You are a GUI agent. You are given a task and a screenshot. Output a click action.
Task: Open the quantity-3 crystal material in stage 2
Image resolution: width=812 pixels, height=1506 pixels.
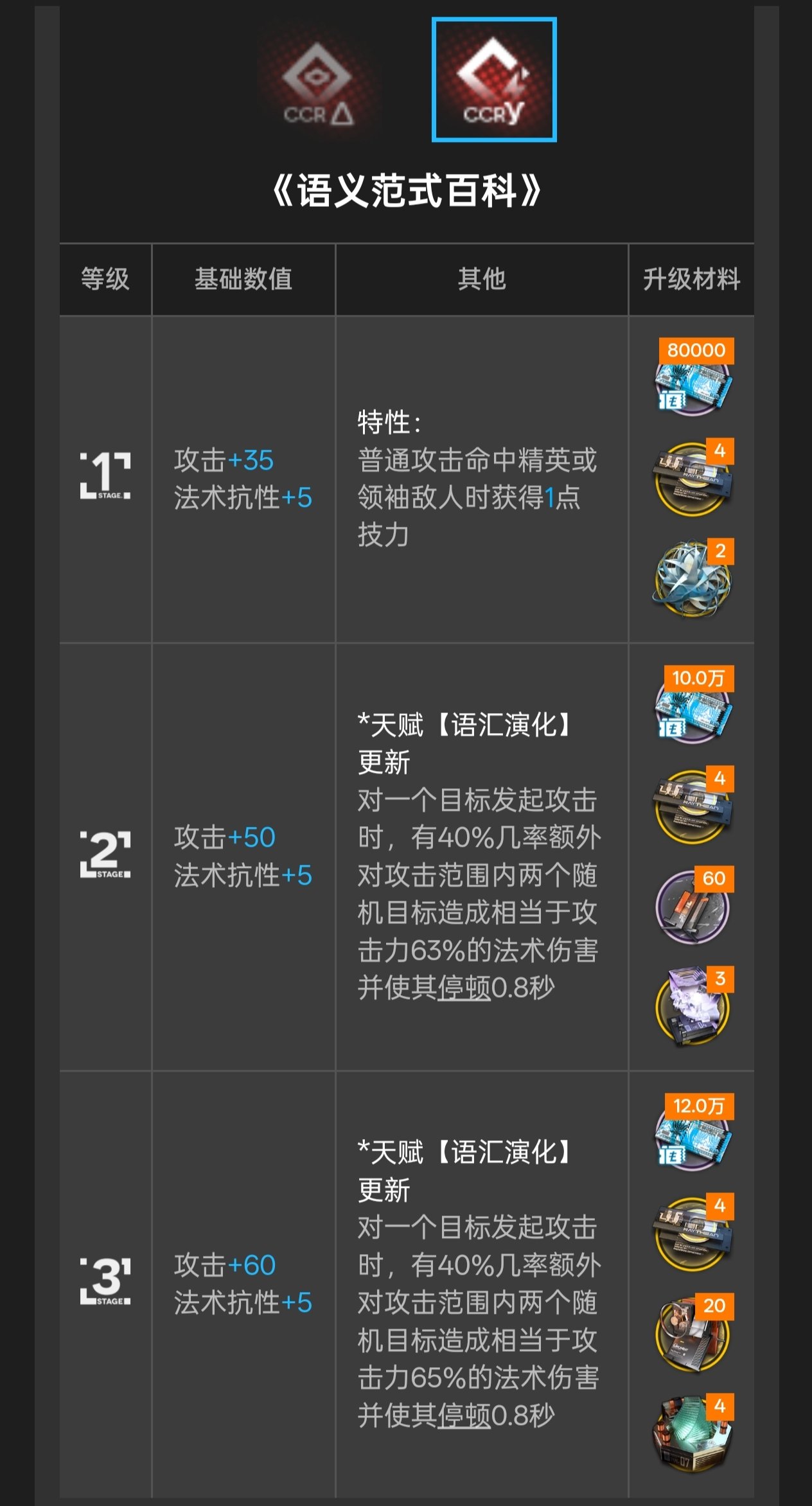(x=693, y=1007)
